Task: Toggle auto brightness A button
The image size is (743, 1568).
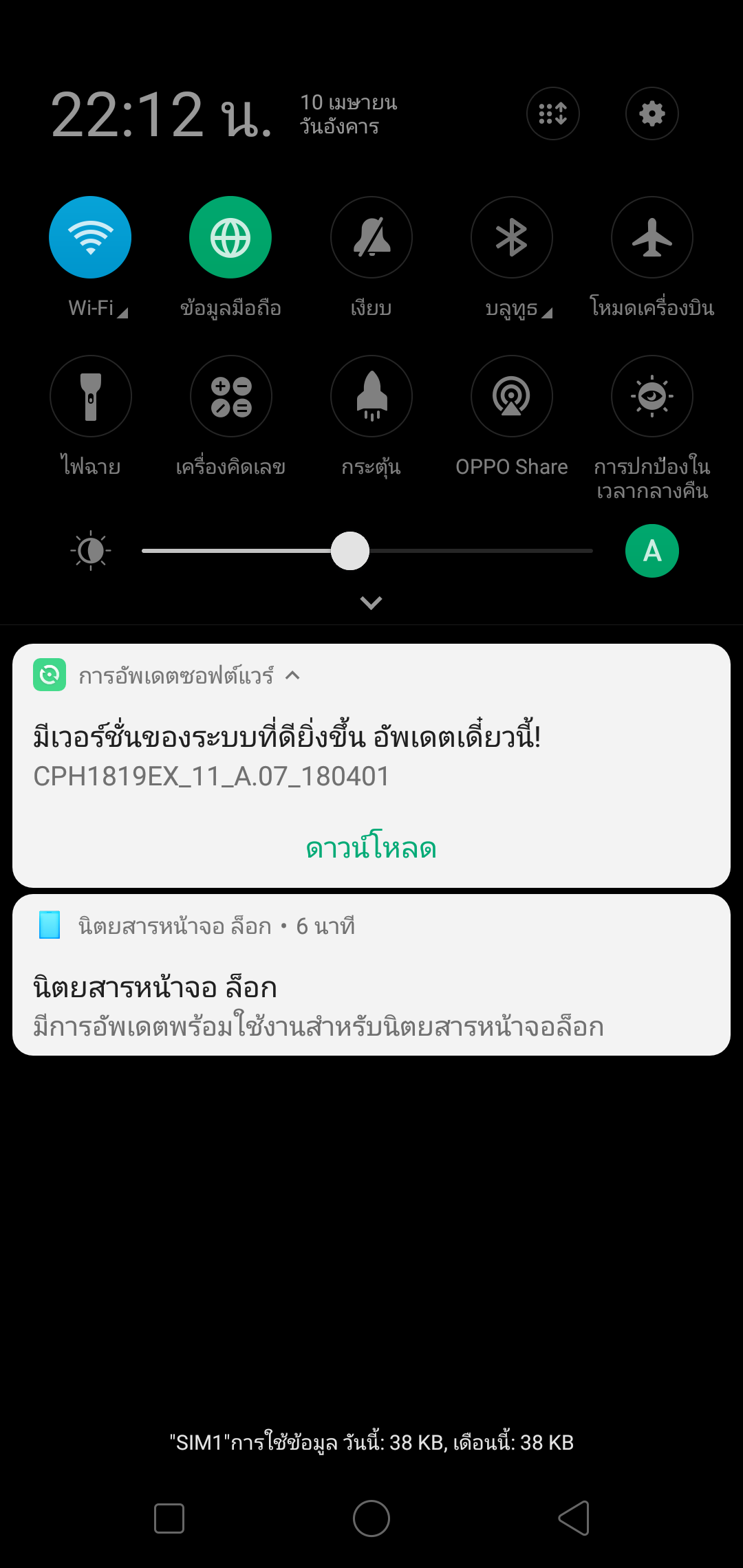Action: (652, 551)
